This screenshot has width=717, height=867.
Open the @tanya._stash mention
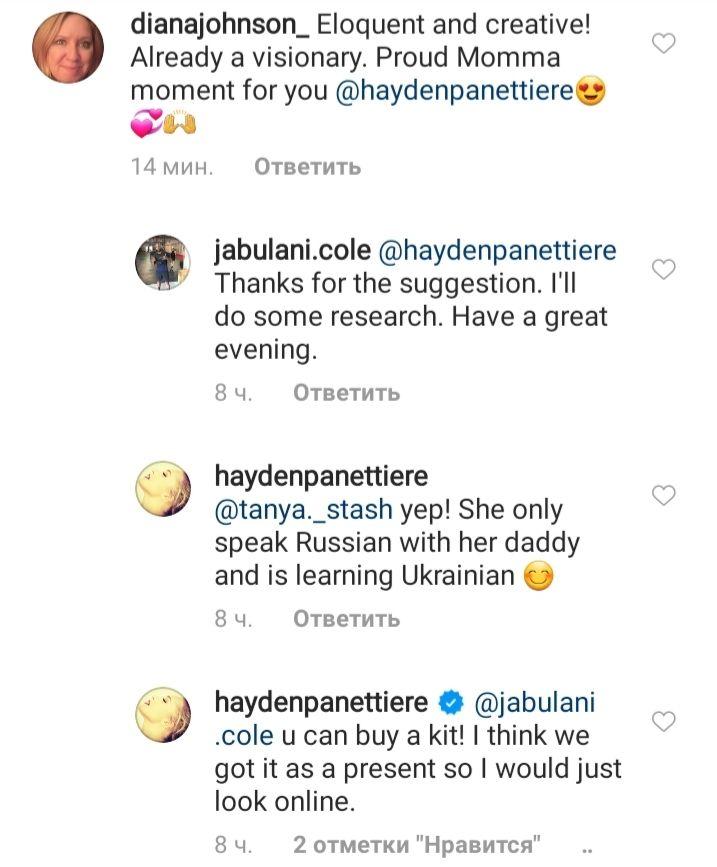click(x=304, y=510)
